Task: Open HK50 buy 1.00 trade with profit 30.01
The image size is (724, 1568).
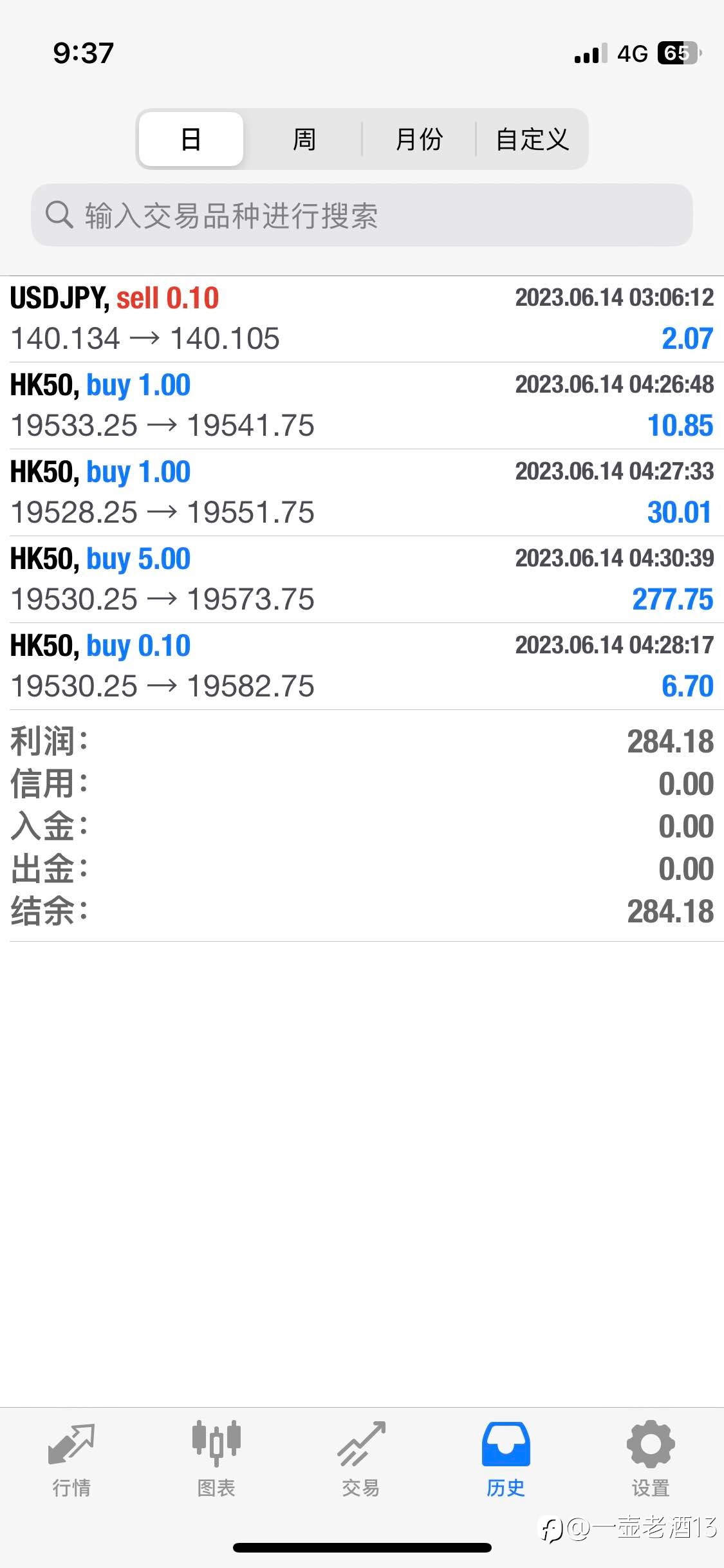Action: coord(362,492)
